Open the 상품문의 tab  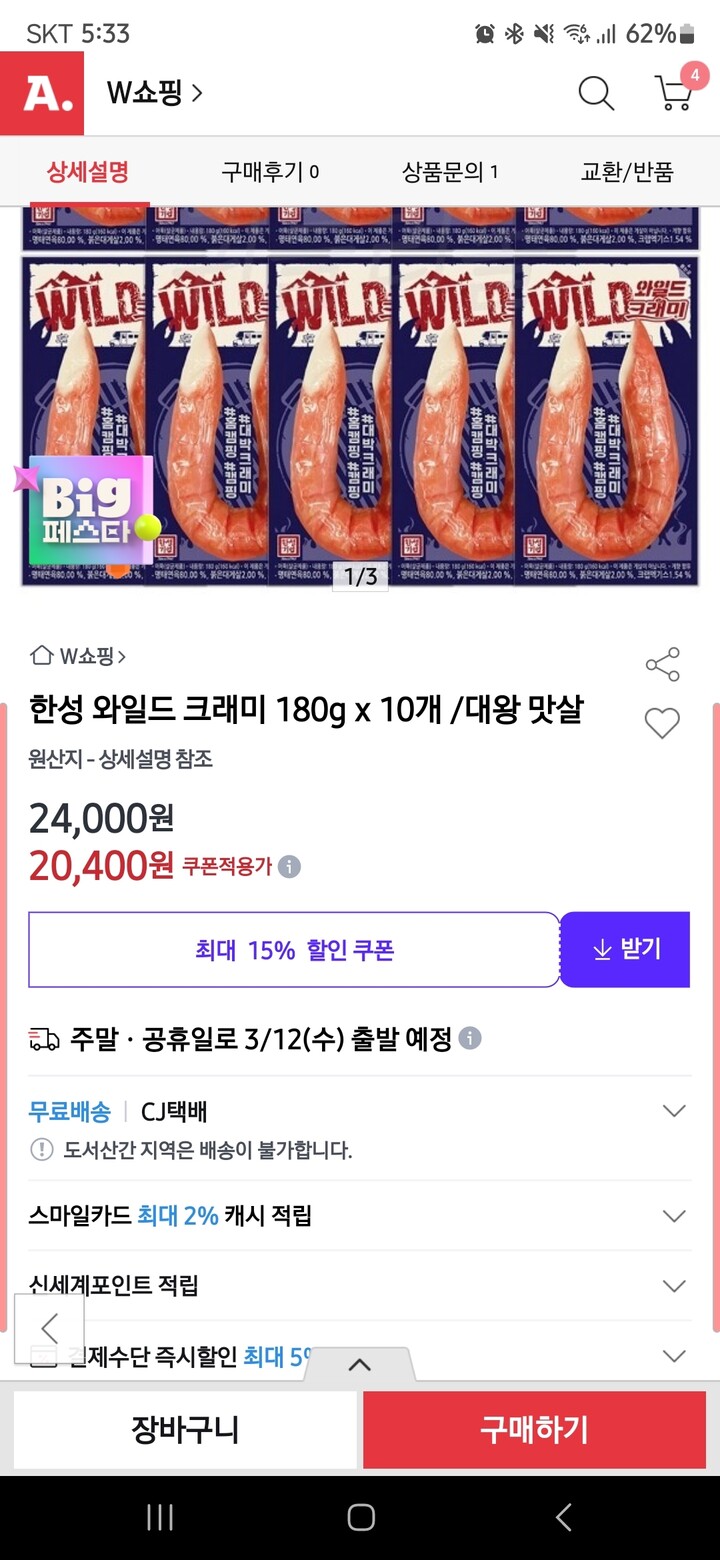[x=450, y=172]
